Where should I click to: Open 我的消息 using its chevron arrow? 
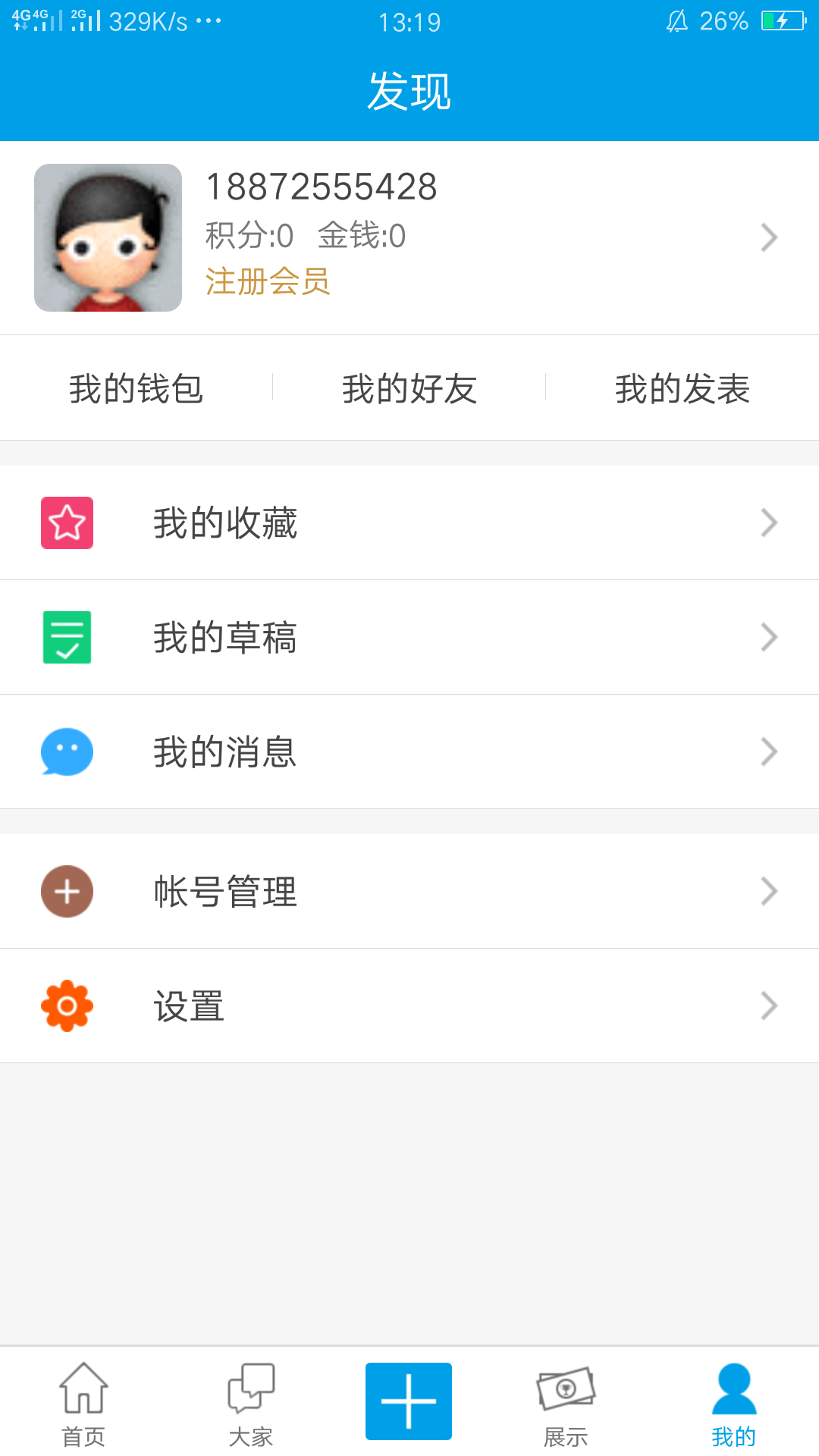click(x=770, y=752)
